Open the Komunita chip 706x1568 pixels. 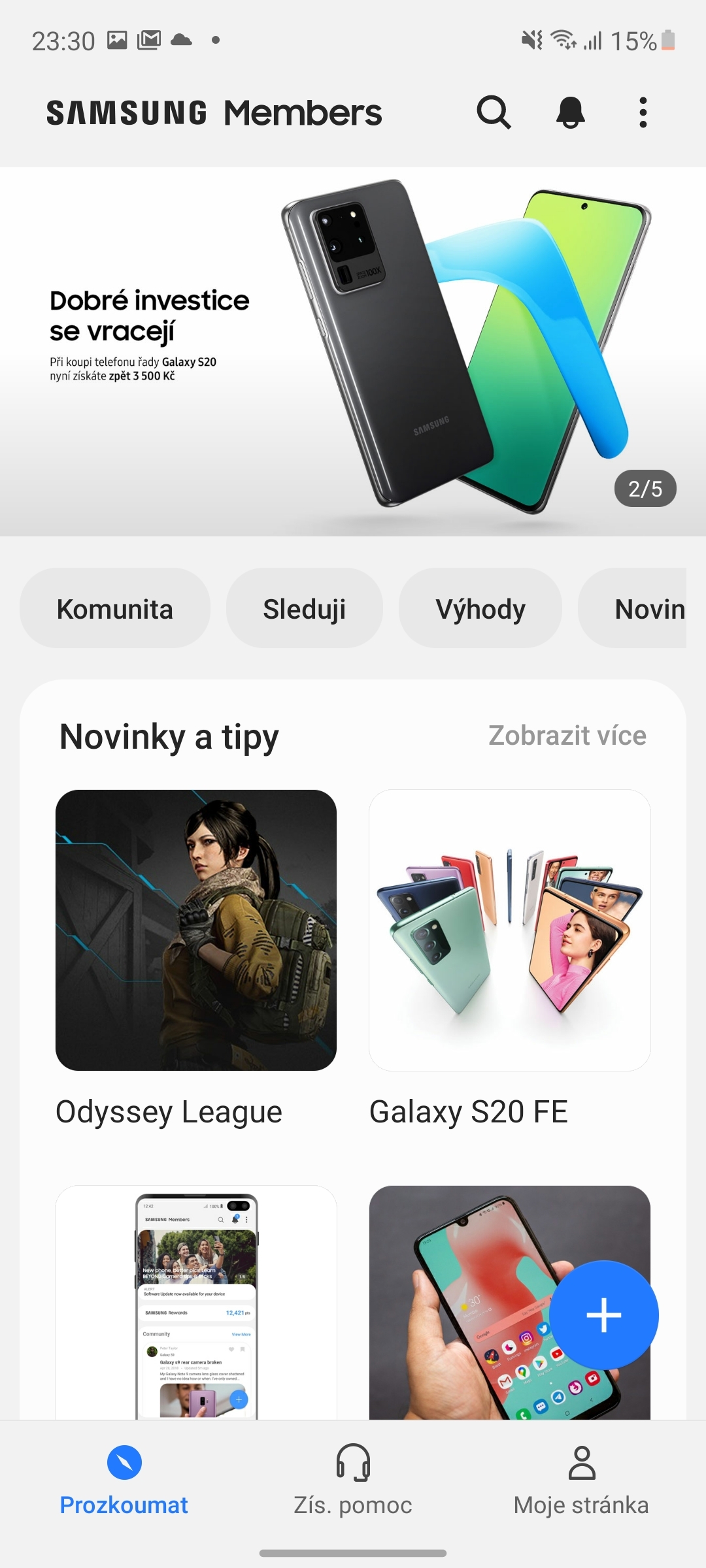click(x=114, y=608)
